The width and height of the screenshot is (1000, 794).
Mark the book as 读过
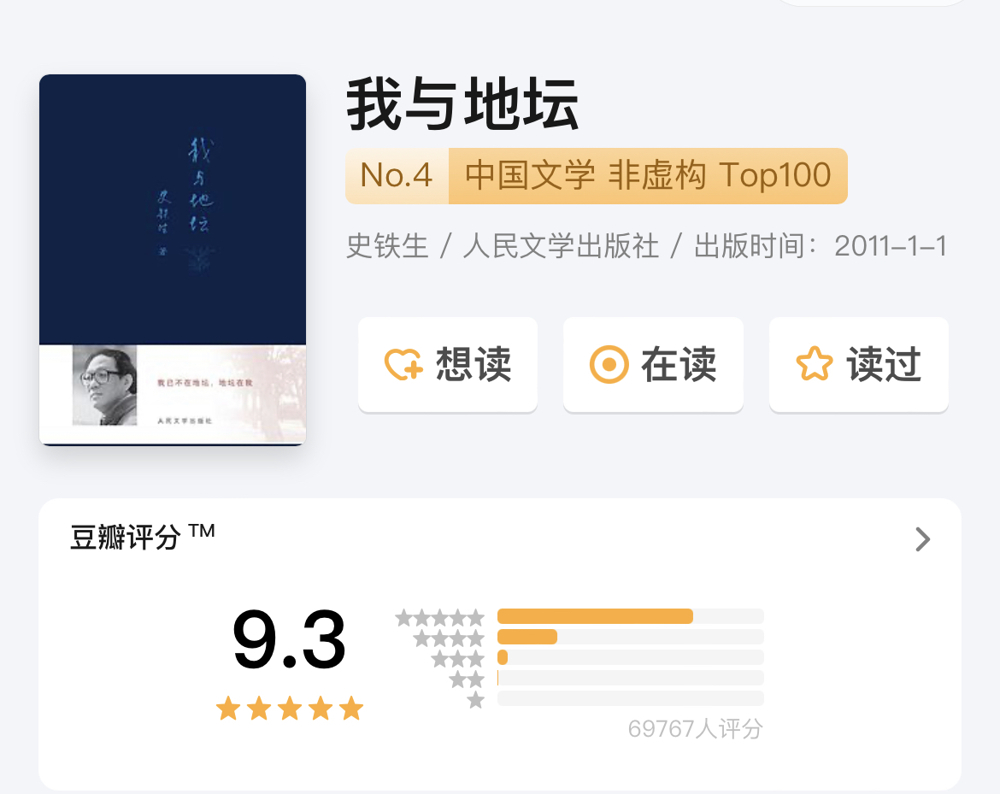[858, 365]
